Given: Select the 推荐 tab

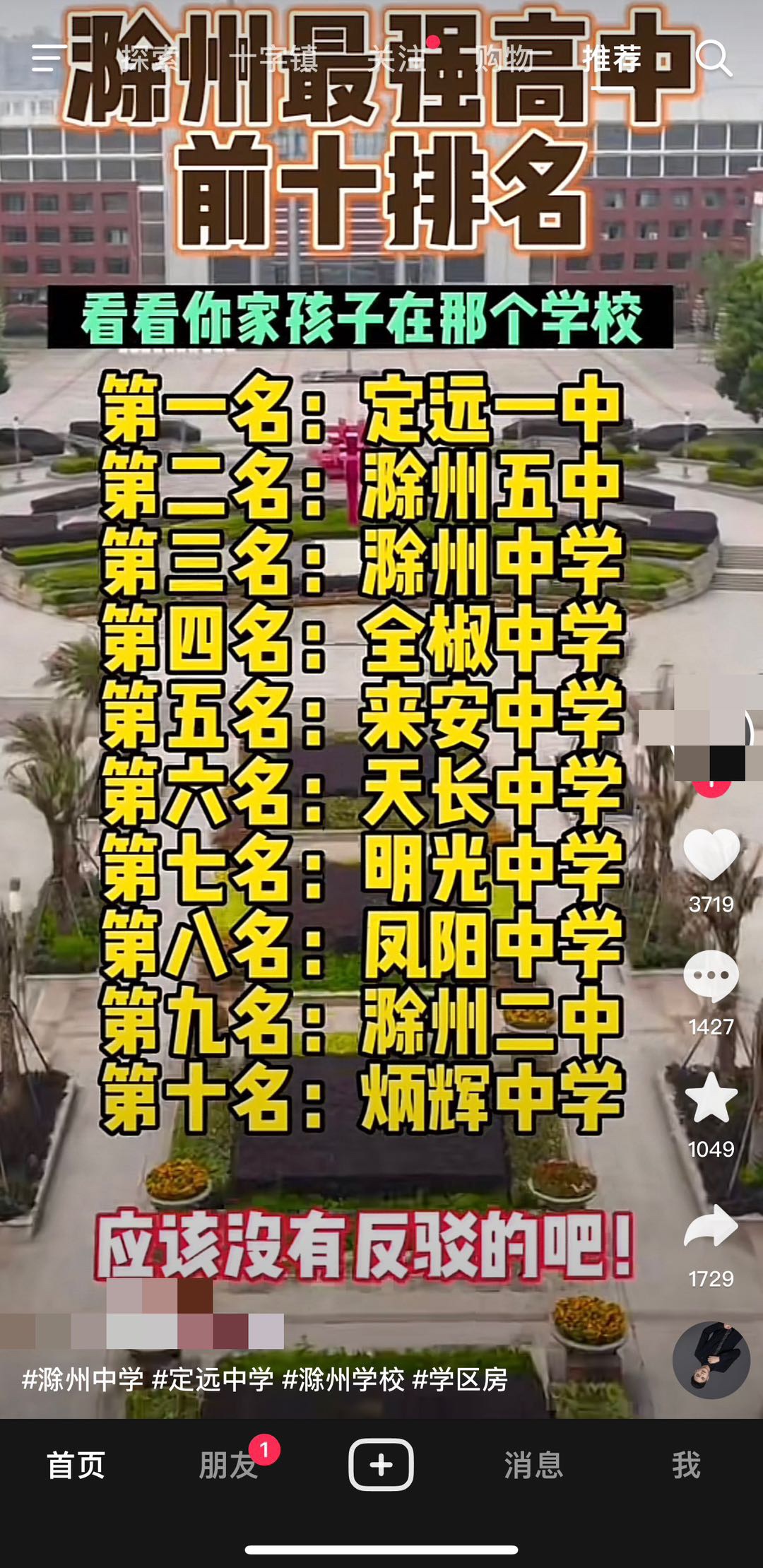Looking at the screenshot, I should point(611,59).
